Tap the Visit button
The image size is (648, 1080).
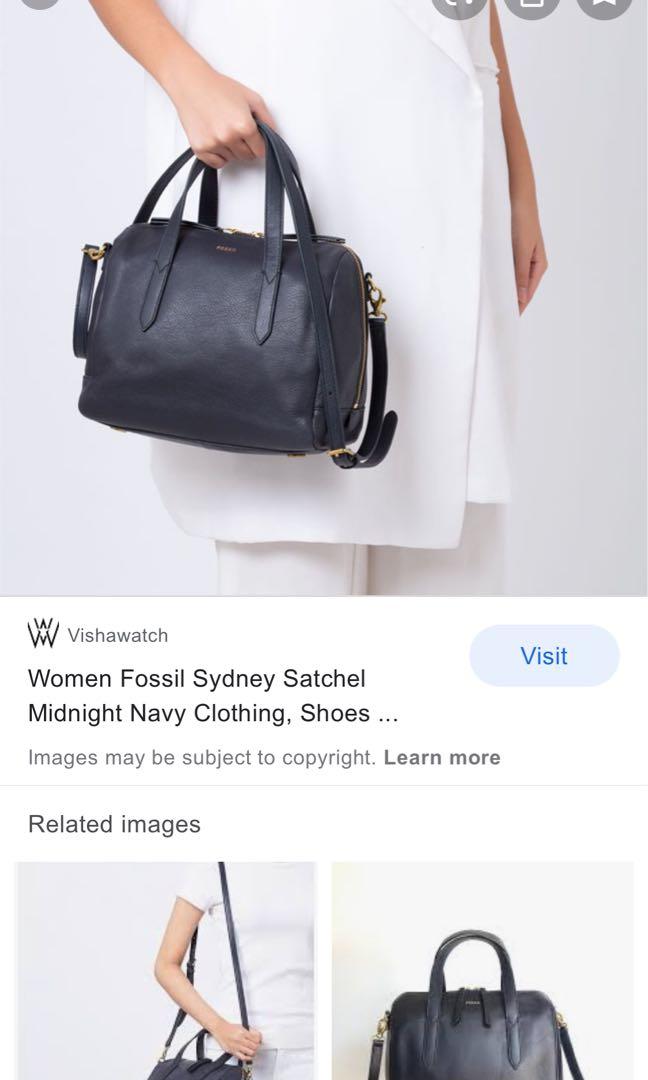point(544,656)
